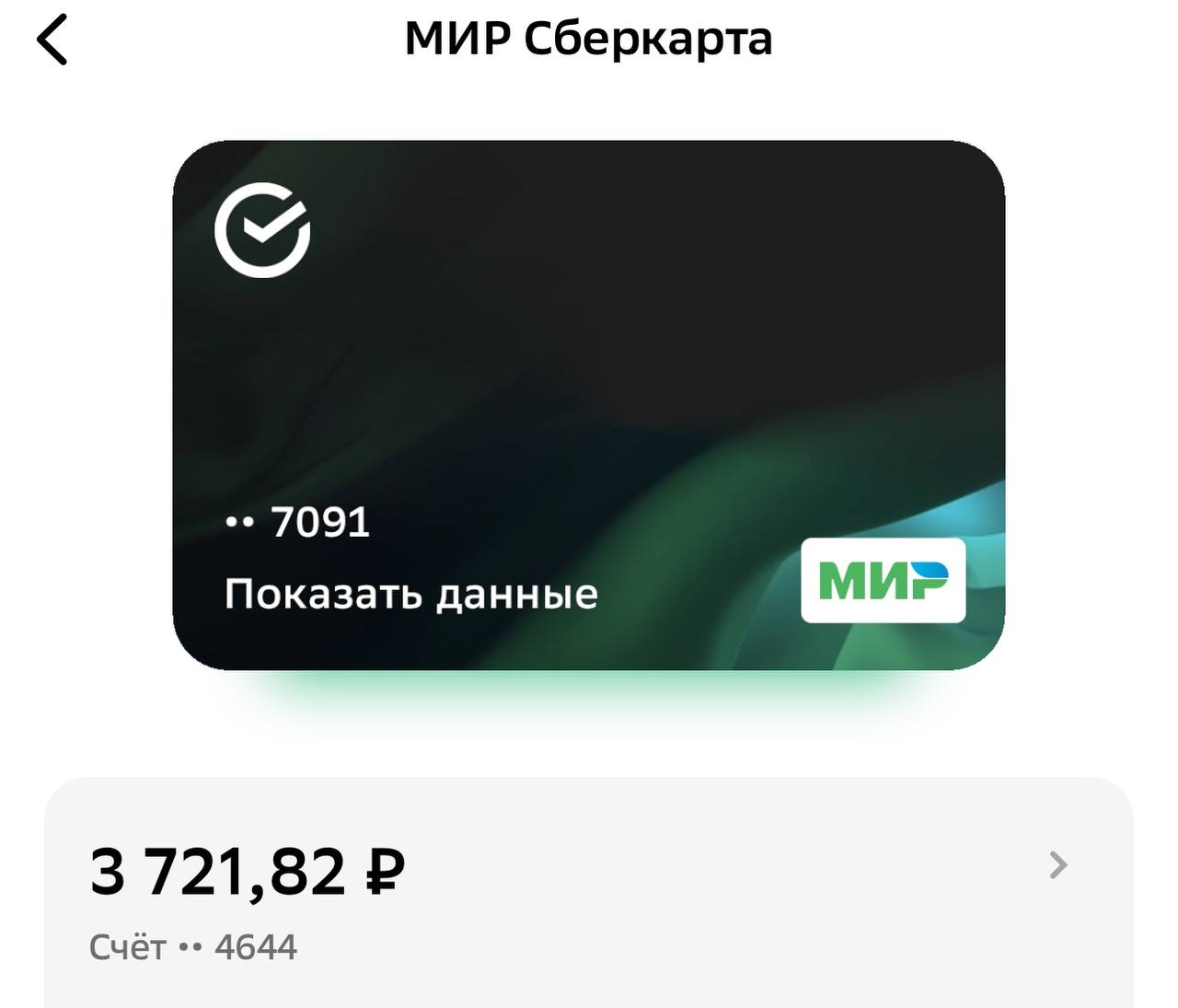Go back using the top arrow
This screenshot has height=1008, width=1178.
[x=52, y=41]
